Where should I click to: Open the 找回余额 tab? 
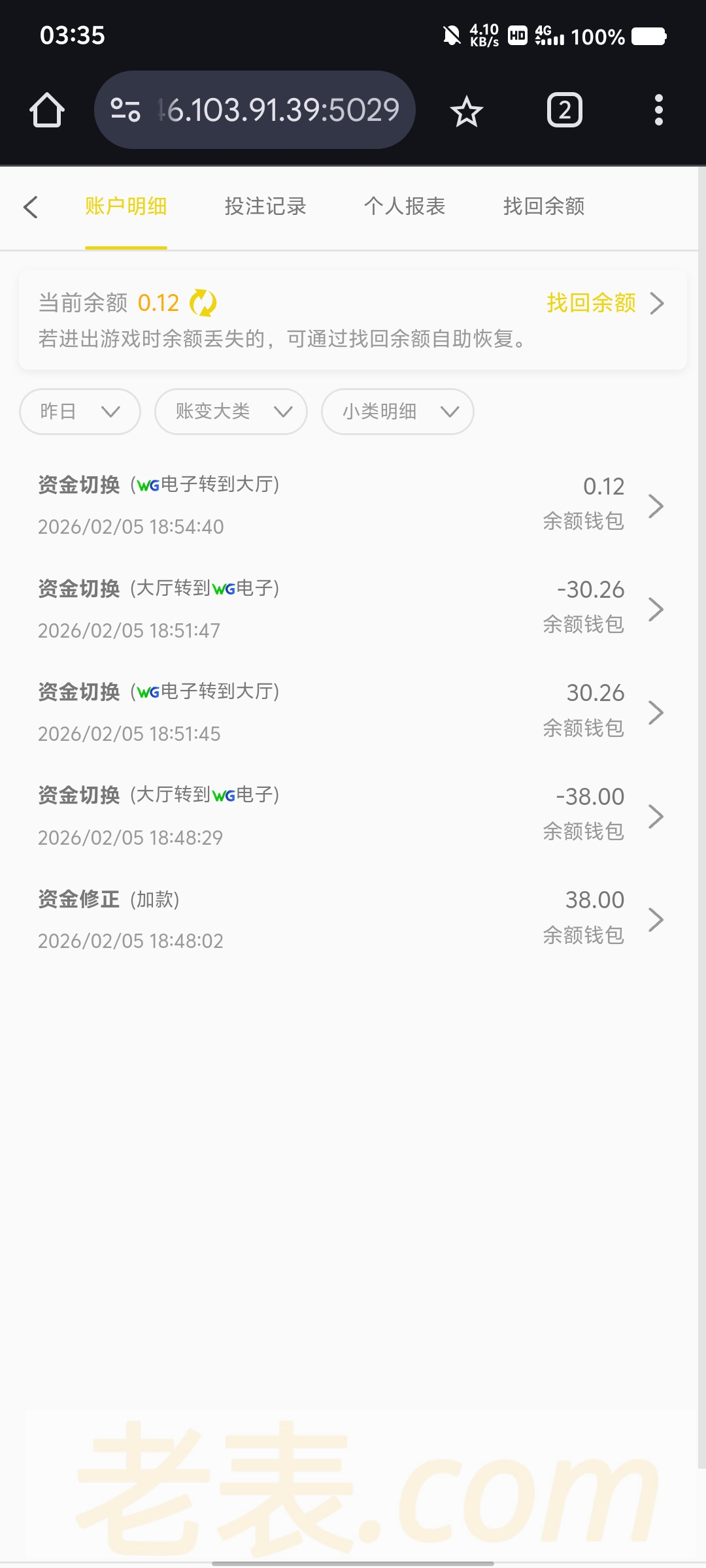click(x=544, y=206)
